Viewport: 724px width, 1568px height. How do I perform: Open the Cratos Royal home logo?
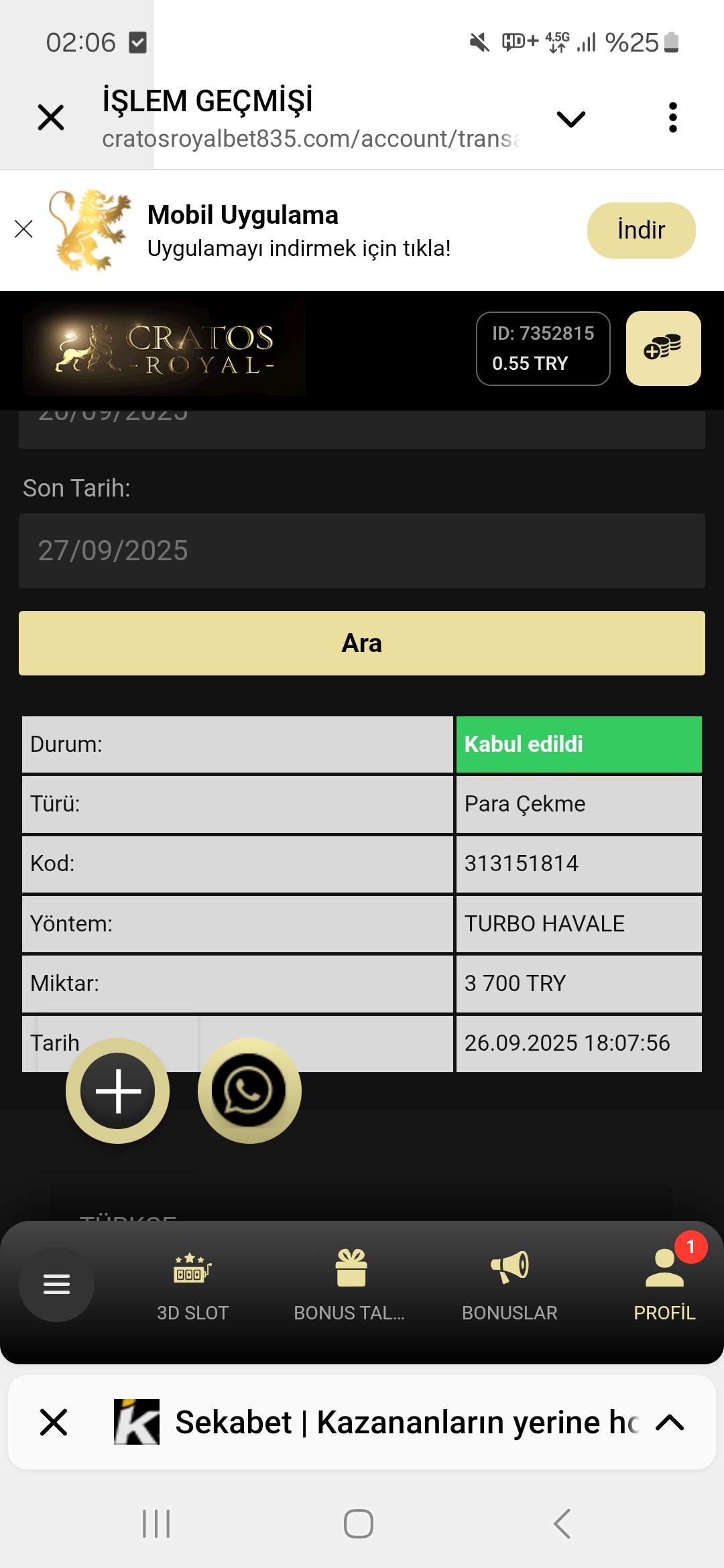[164, 348]
